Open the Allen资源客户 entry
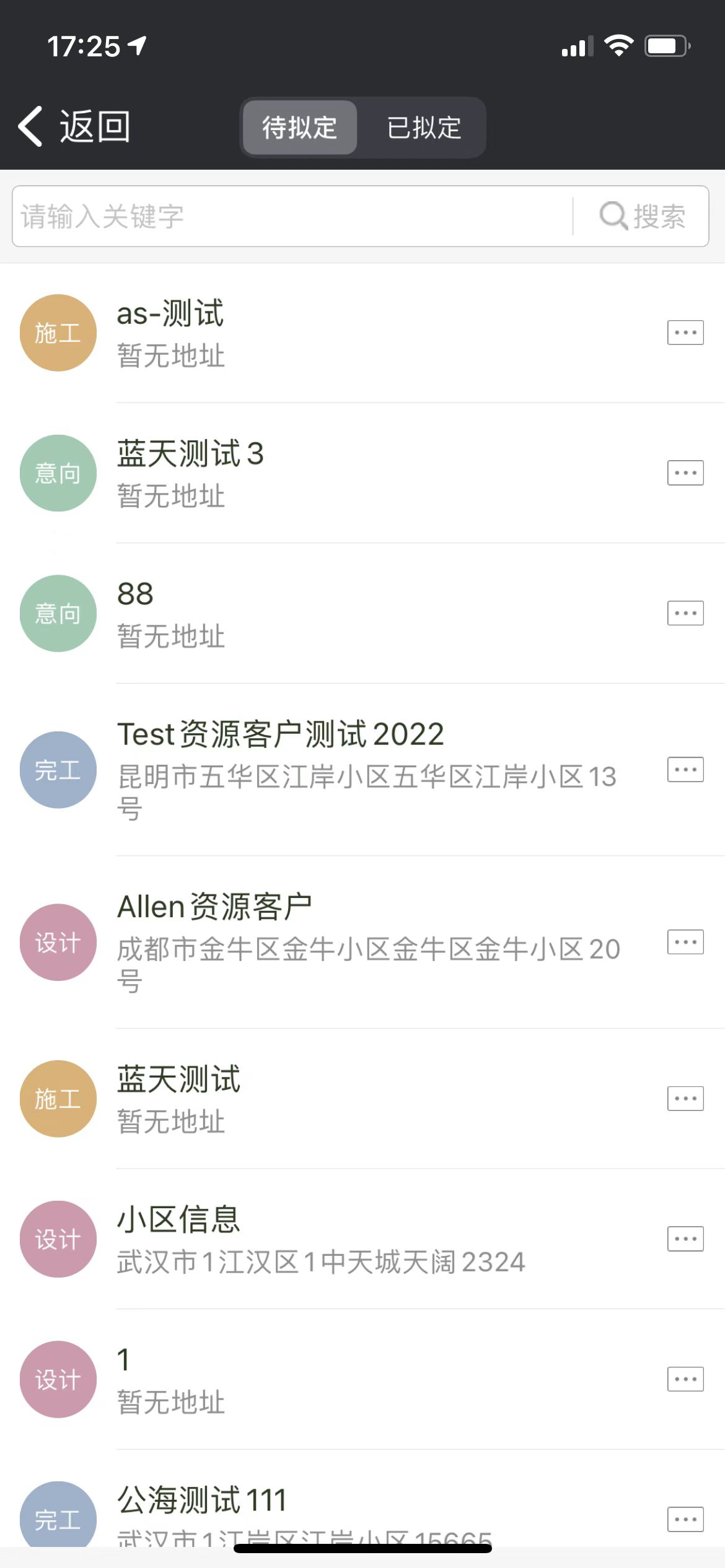The width and height of the screenshot is (725, 1568). [362, 943]
